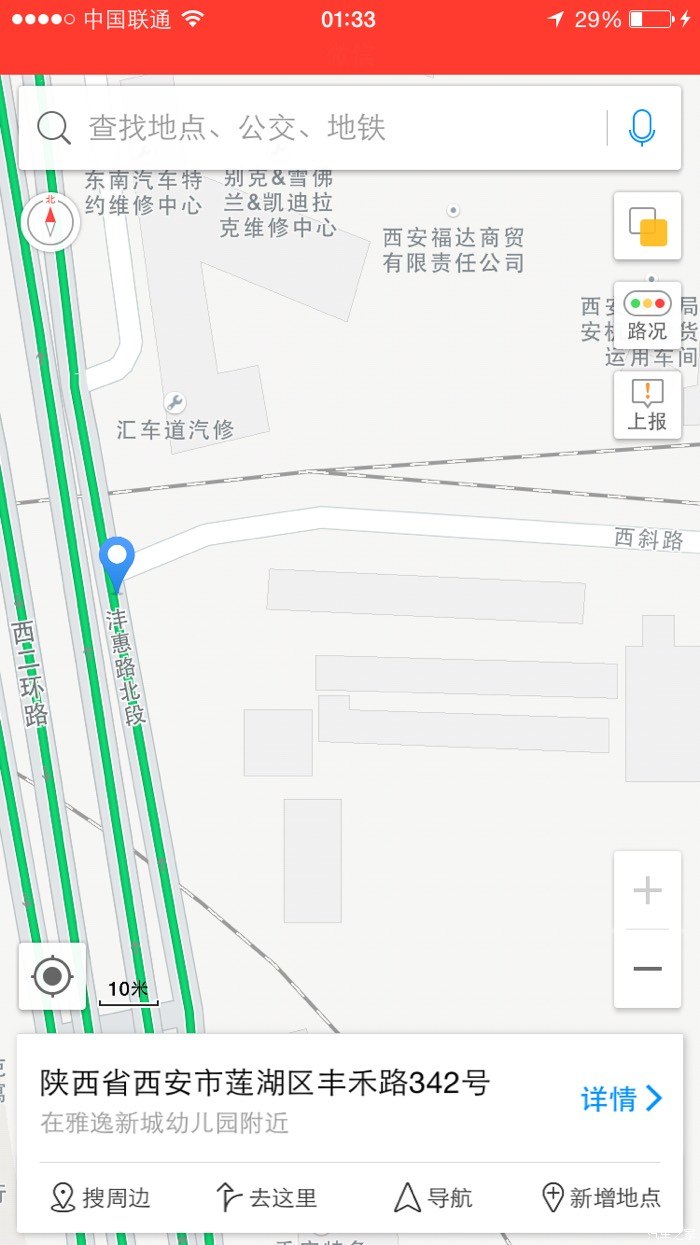Zoom in on the map
Screen dimensions: 700x1245
(647, 890)
